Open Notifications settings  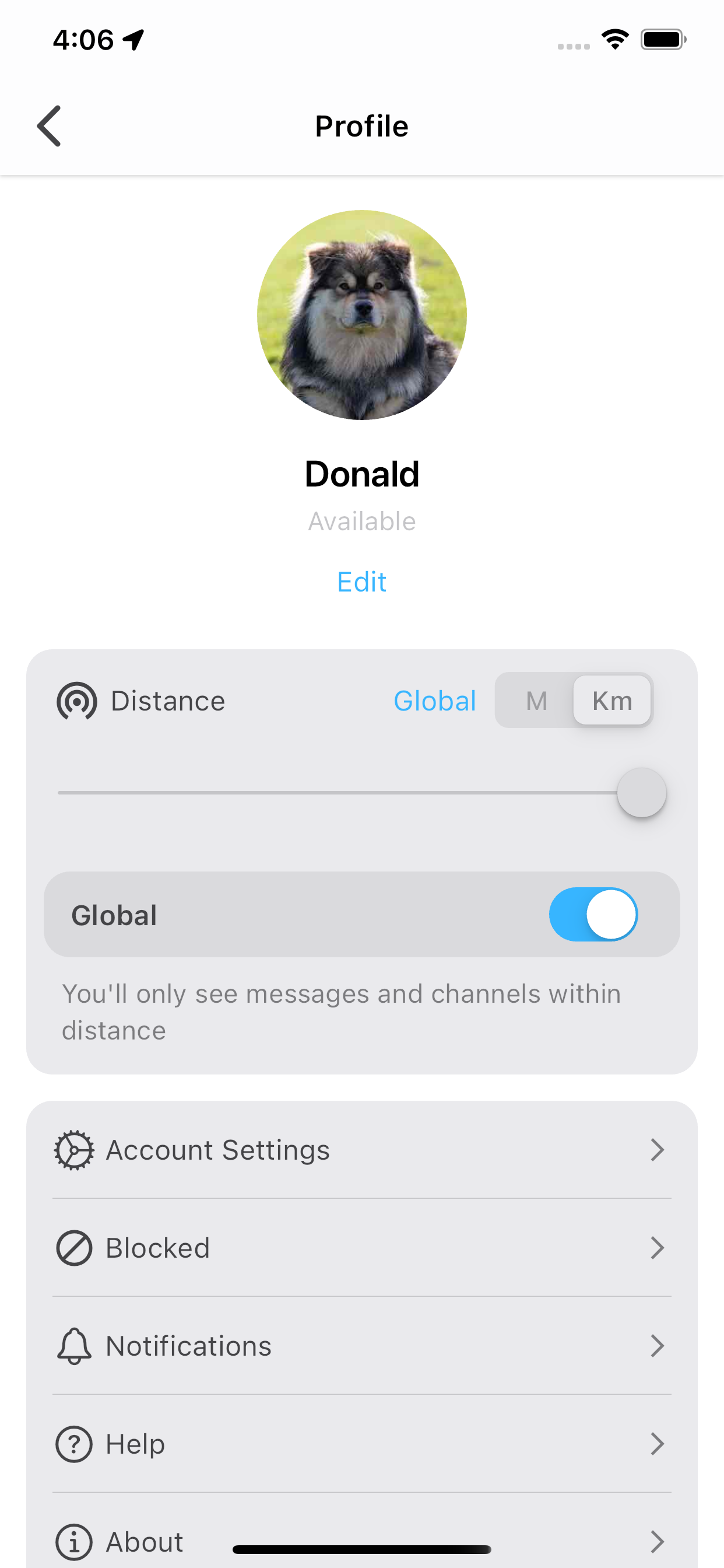361,1346
